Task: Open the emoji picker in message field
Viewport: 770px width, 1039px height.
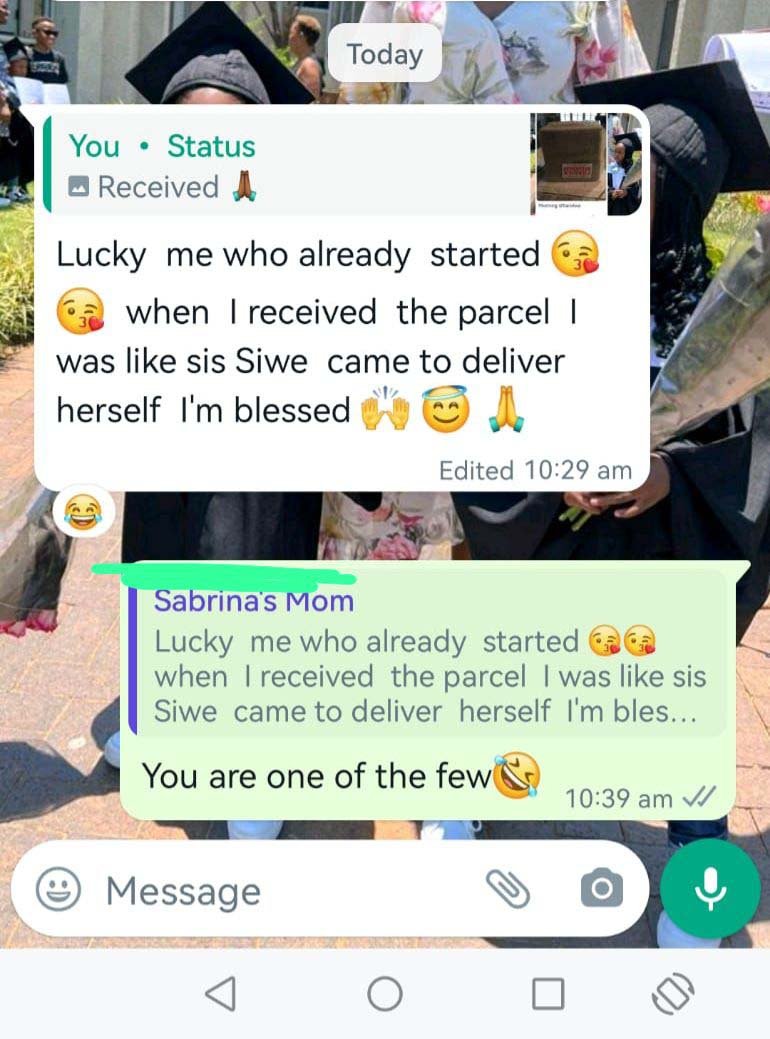Action: tap(58, 889)
